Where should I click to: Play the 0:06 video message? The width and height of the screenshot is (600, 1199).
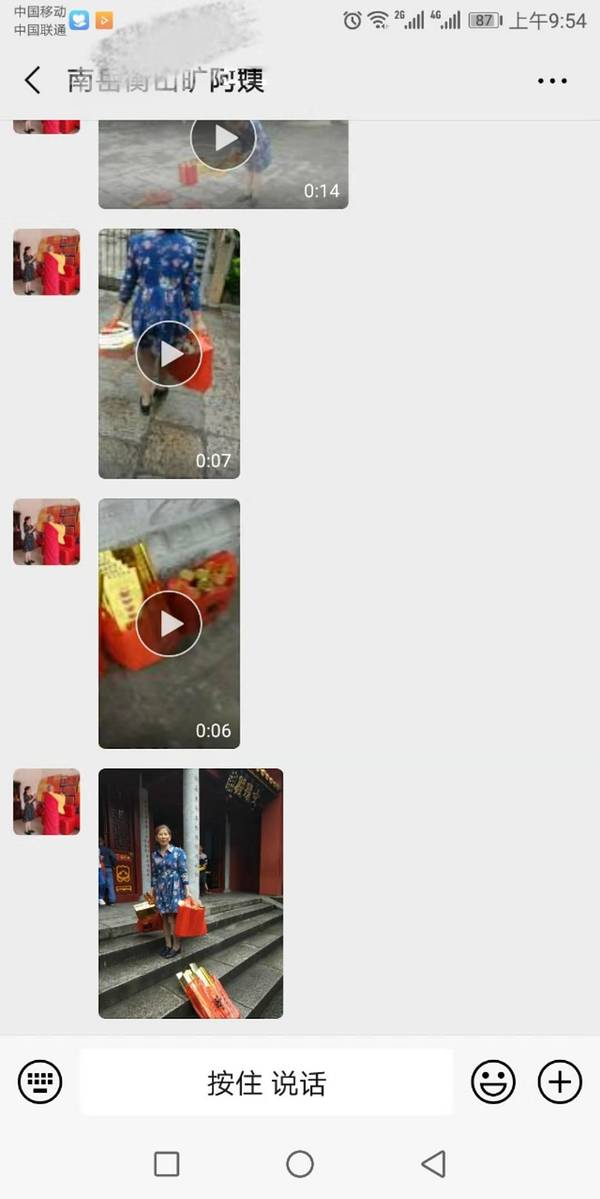pyautogui.click(x=169, y=623)
